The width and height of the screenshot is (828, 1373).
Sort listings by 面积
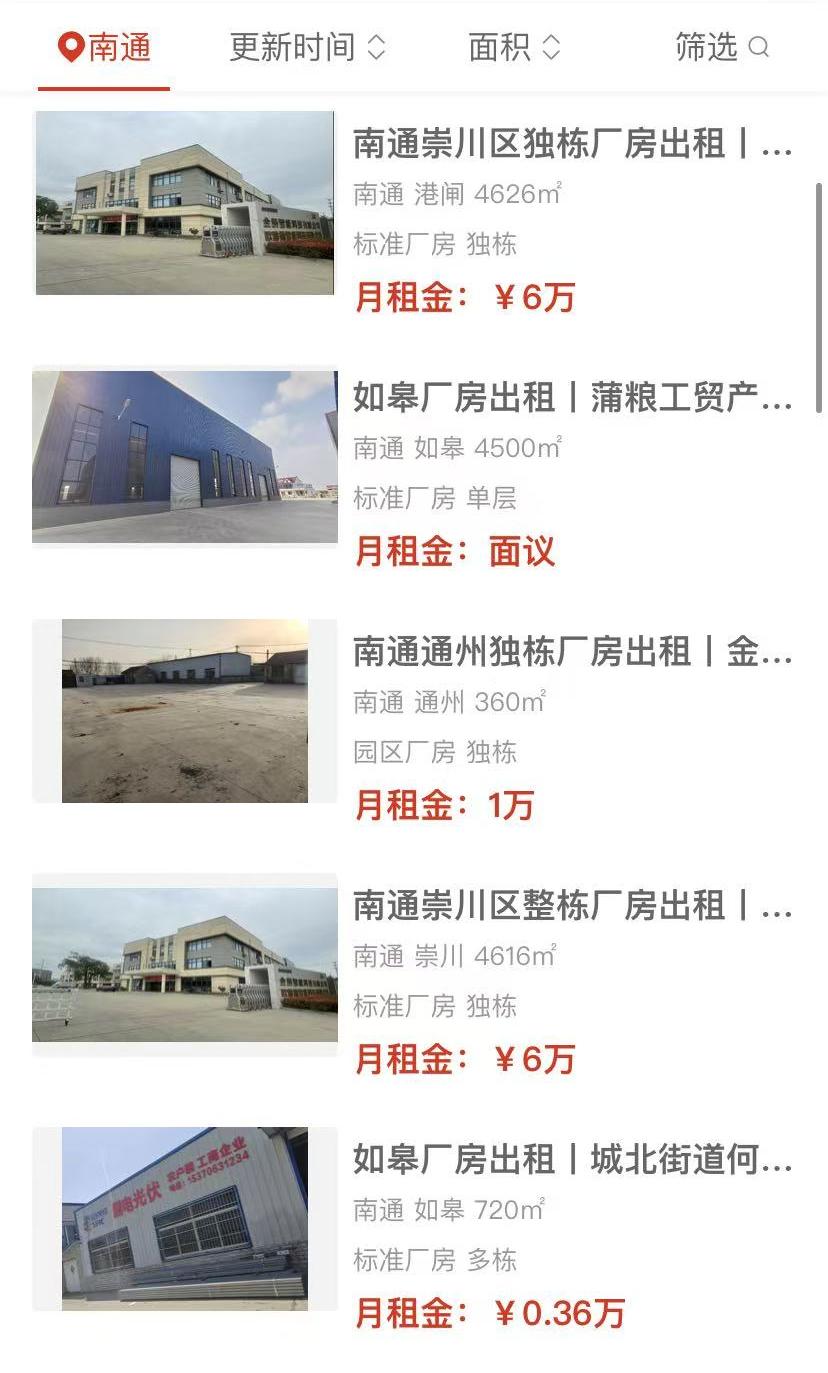pyautogui.click(x=514, y=47)
